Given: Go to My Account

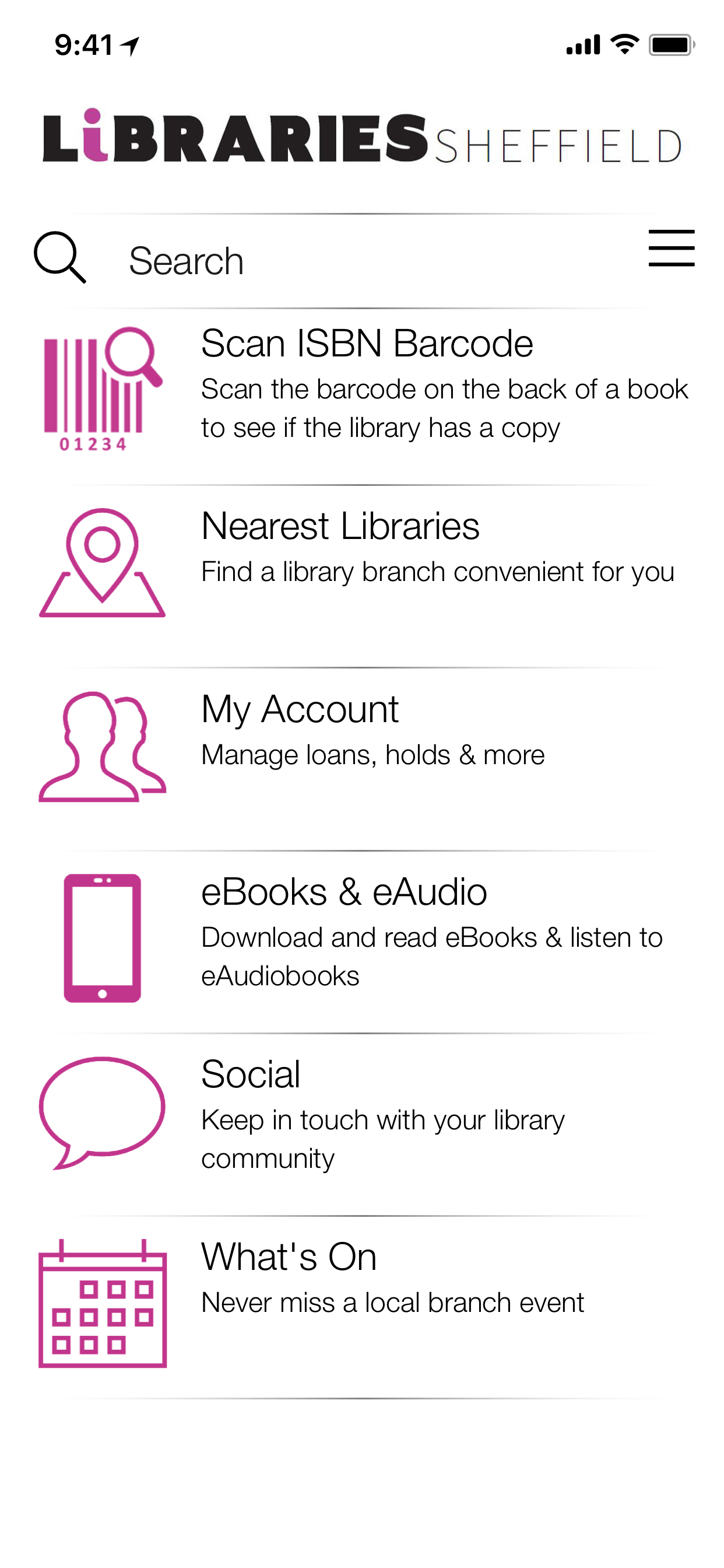Looking at the screenshot, I should pos(299,710).
